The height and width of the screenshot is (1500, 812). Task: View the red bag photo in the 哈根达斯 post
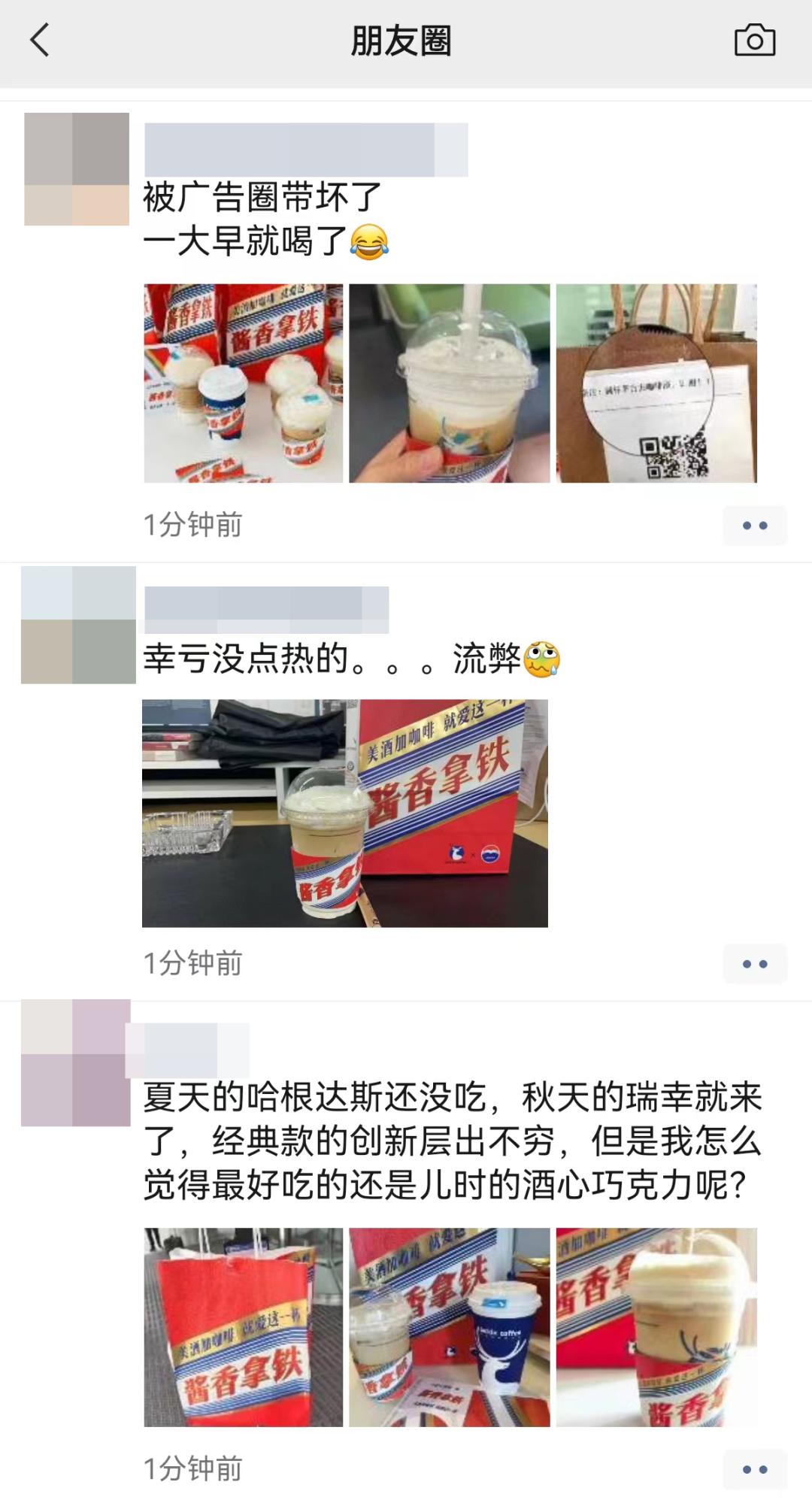coord(244,1327)
